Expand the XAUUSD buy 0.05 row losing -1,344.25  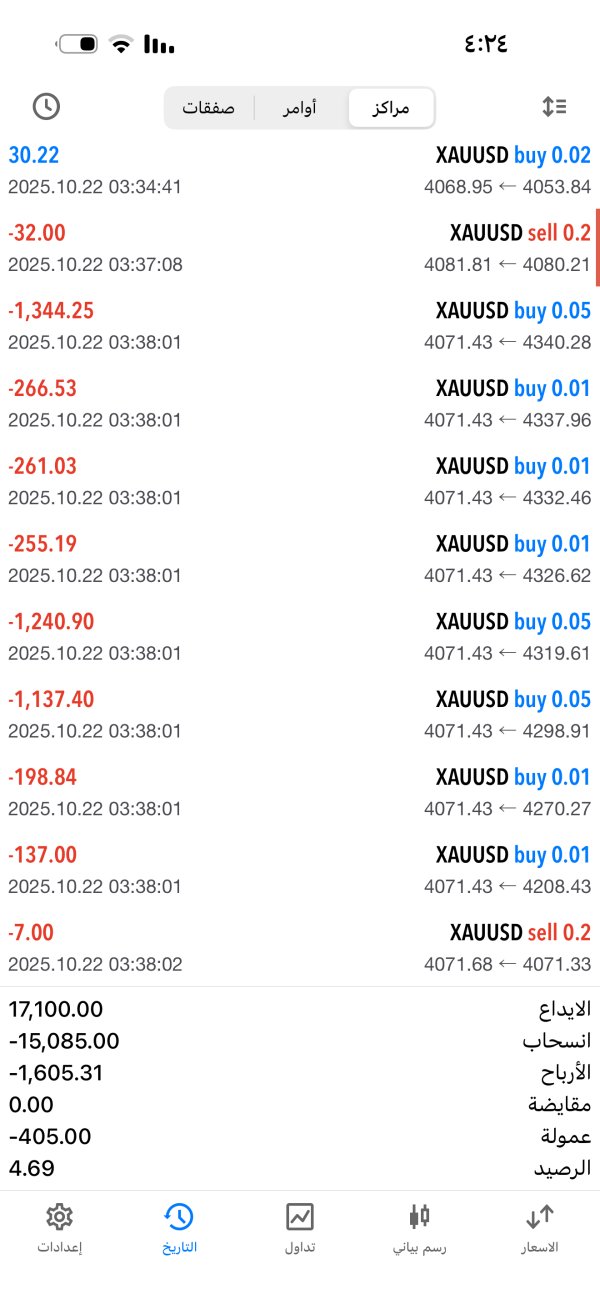[x=300, y=326]
